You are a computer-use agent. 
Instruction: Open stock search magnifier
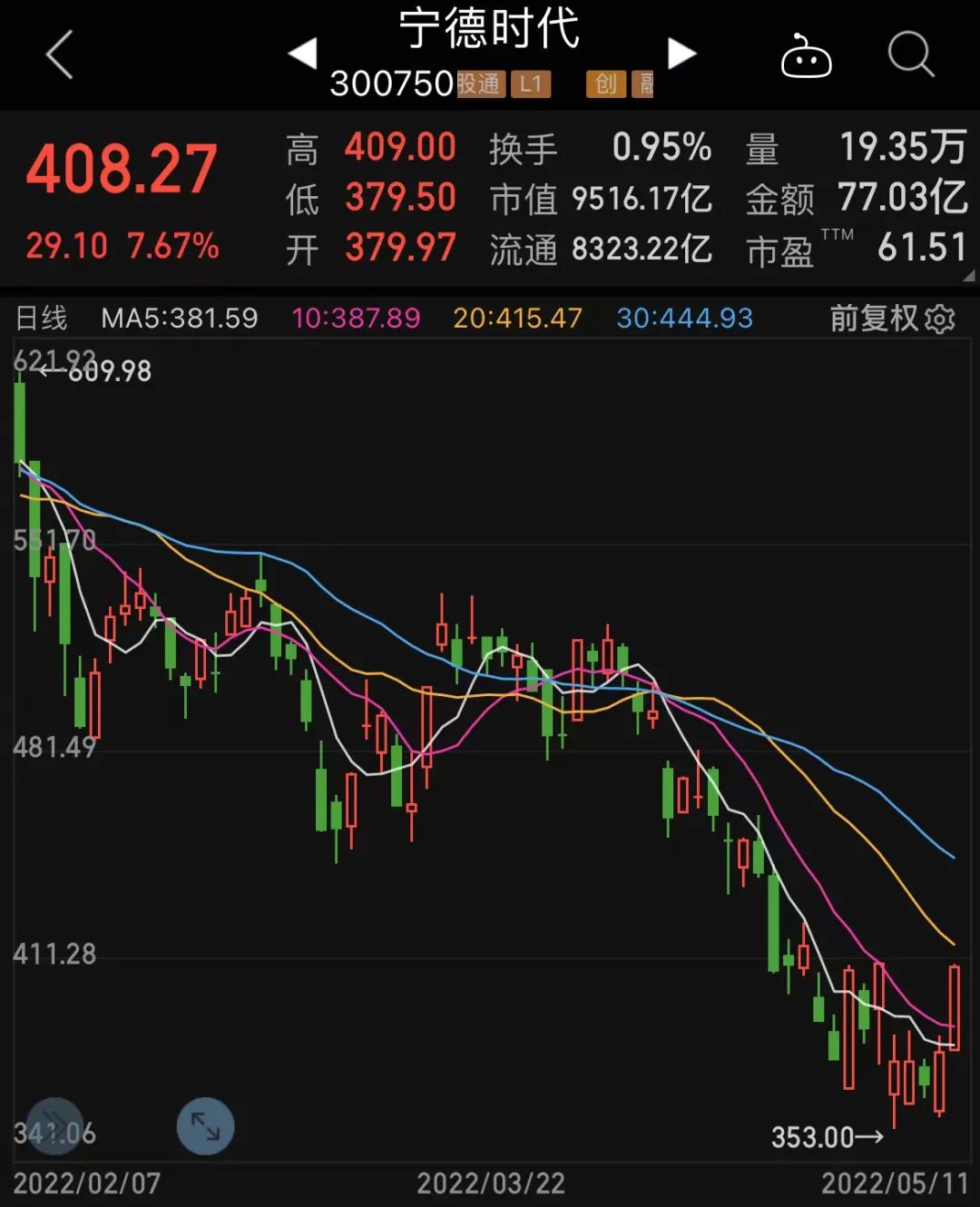(x=910, y=54)
